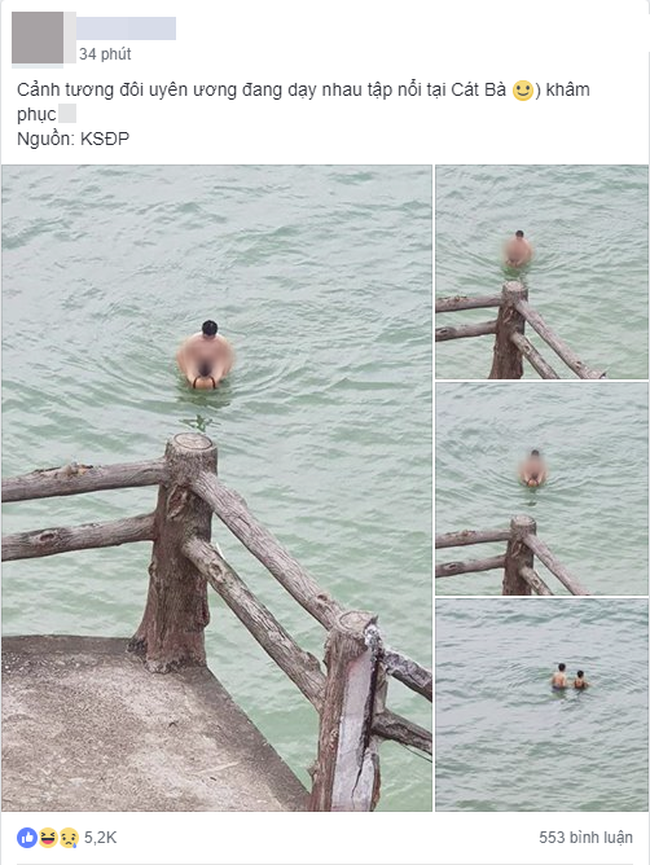
Task: Open the large photo with the concrete platform
Action: tap(217, 487)
